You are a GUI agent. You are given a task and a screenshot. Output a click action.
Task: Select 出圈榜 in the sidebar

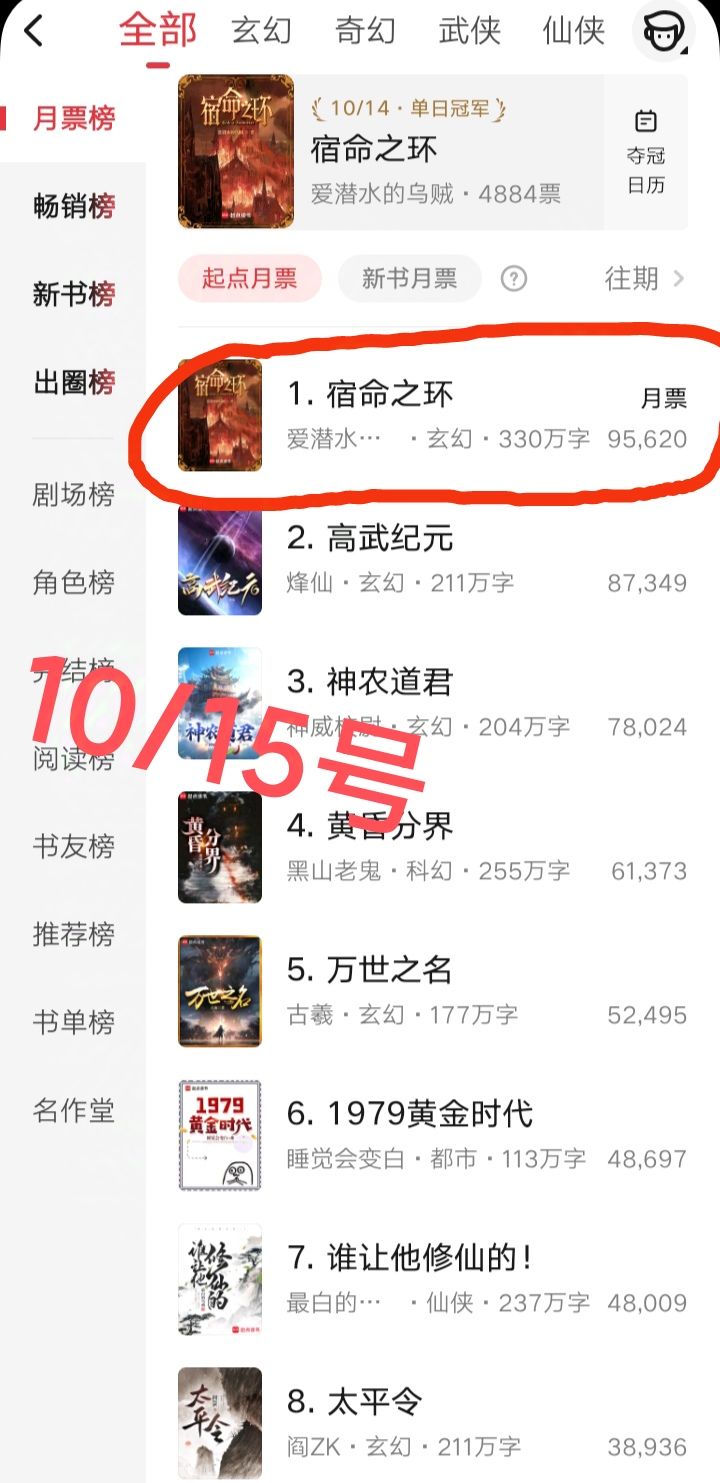coord(74,382)
